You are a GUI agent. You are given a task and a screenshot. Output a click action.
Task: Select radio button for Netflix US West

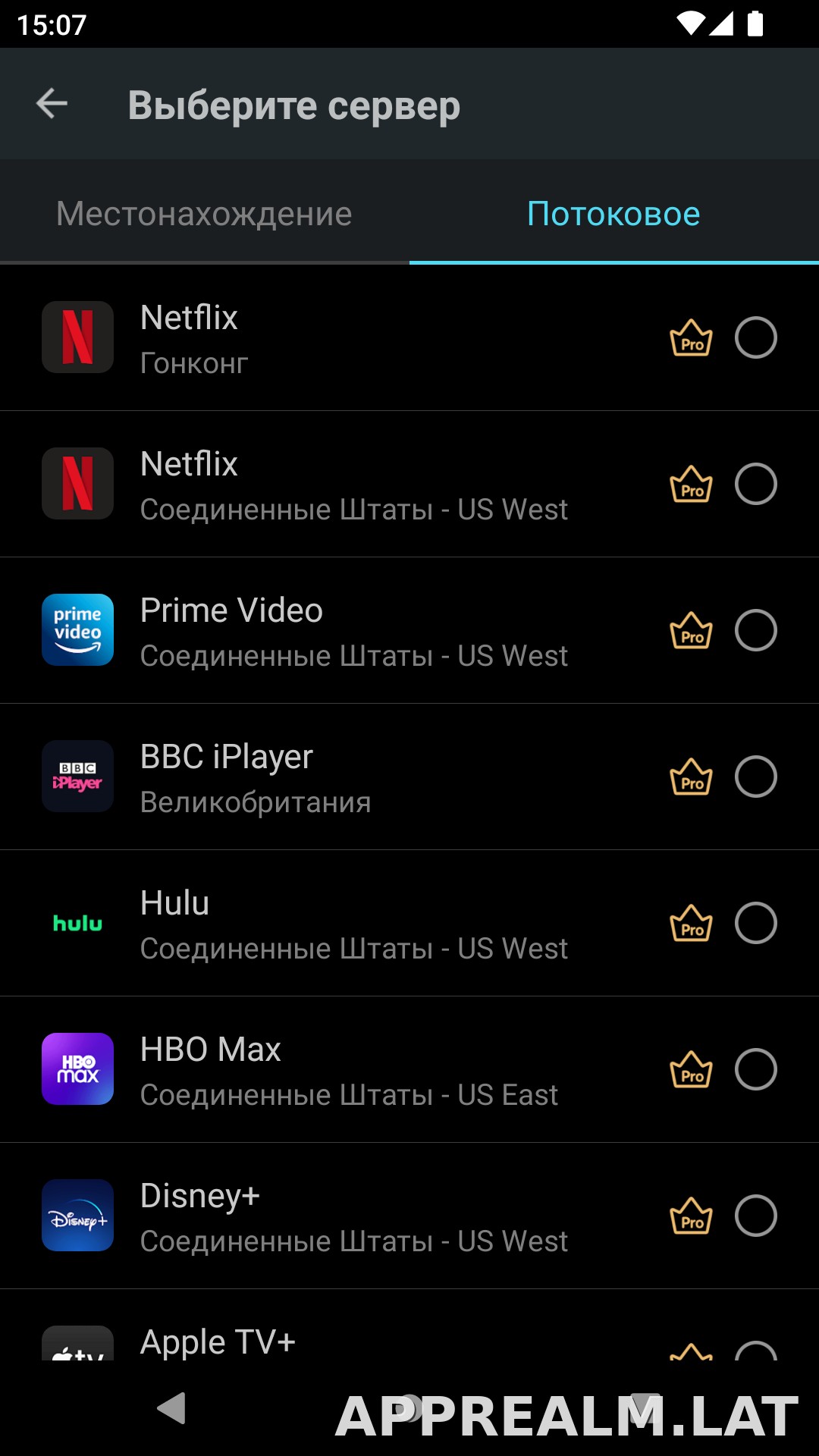point(756,484)
